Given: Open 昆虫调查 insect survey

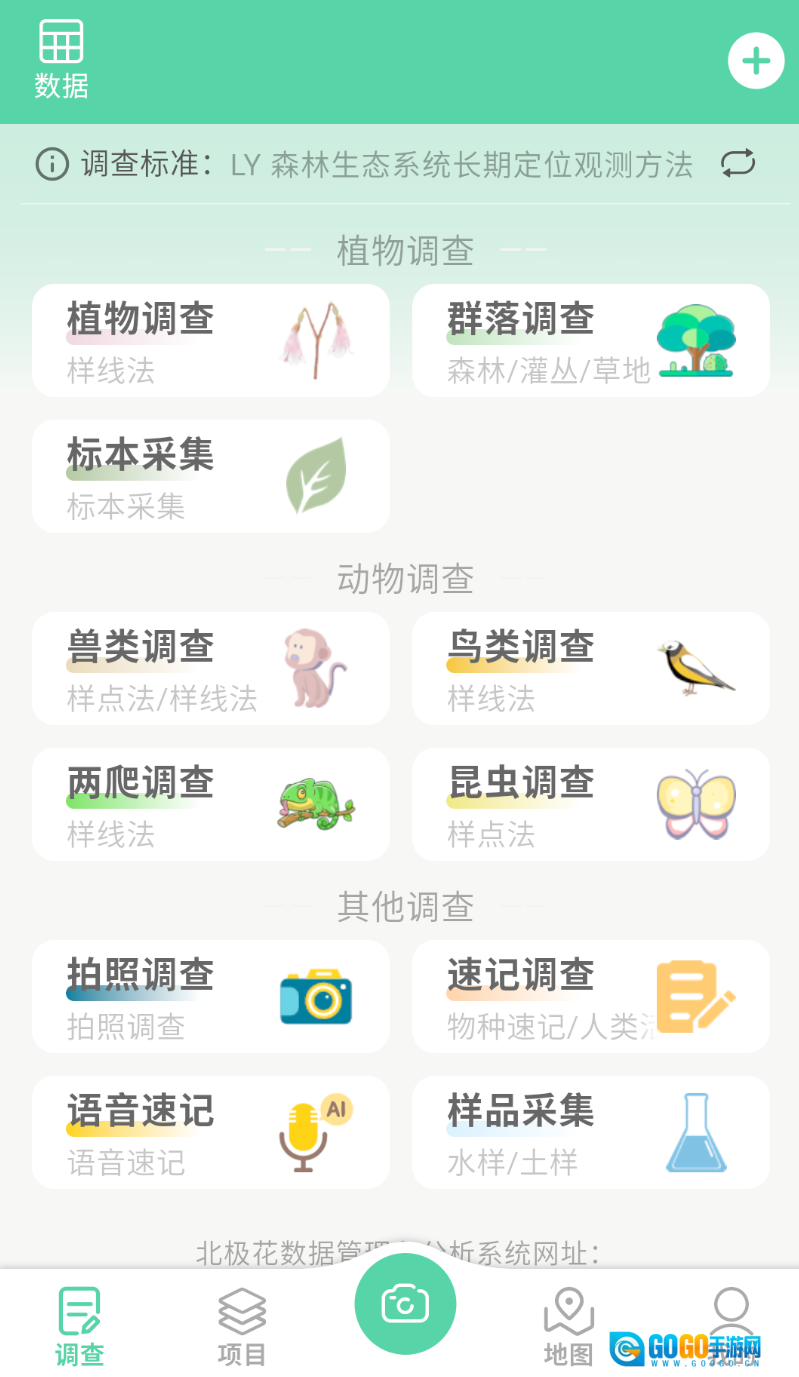Looking at the screenshot, I should pyautogui.click(x=590, y=804).
